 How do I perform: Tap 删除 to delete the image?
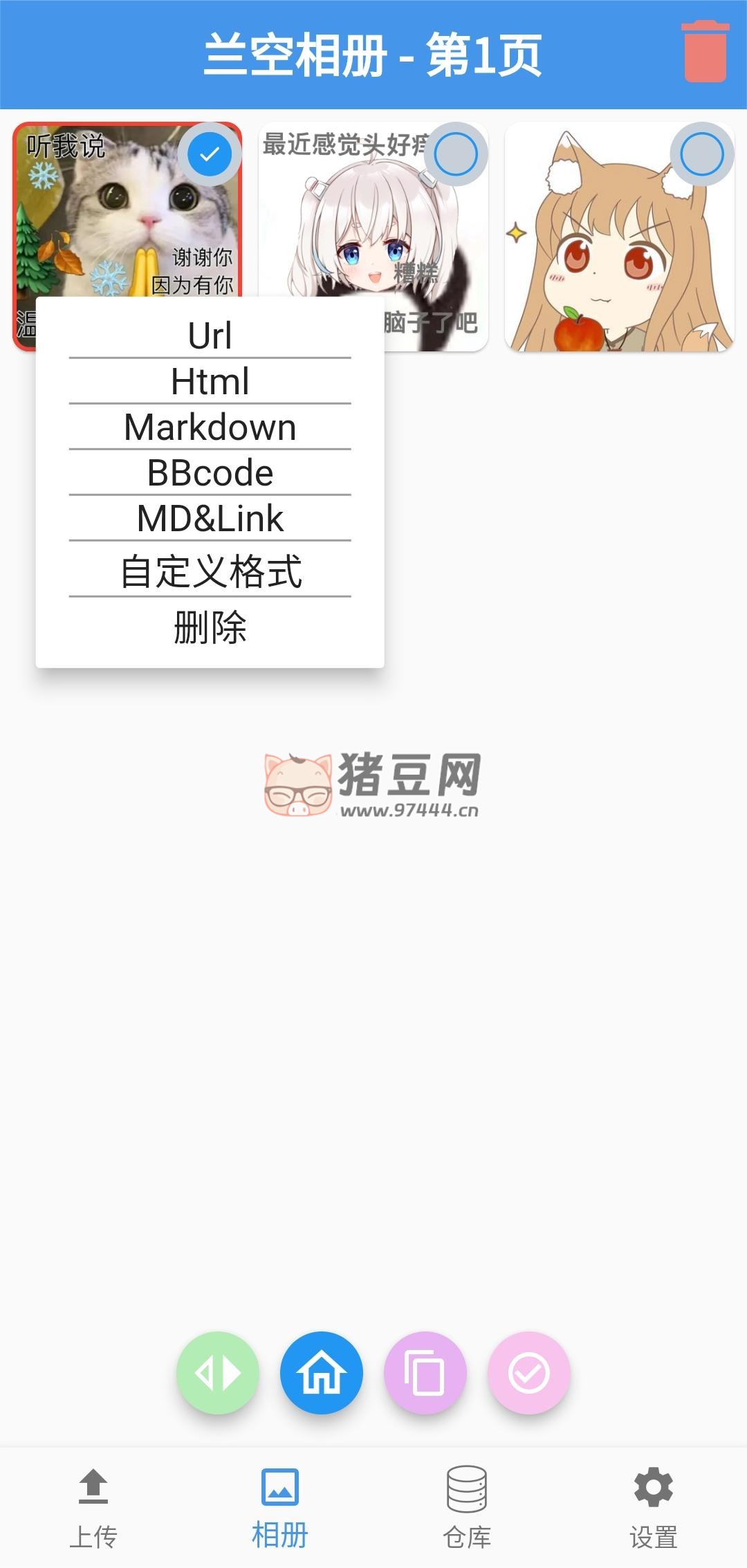[210, 628]
